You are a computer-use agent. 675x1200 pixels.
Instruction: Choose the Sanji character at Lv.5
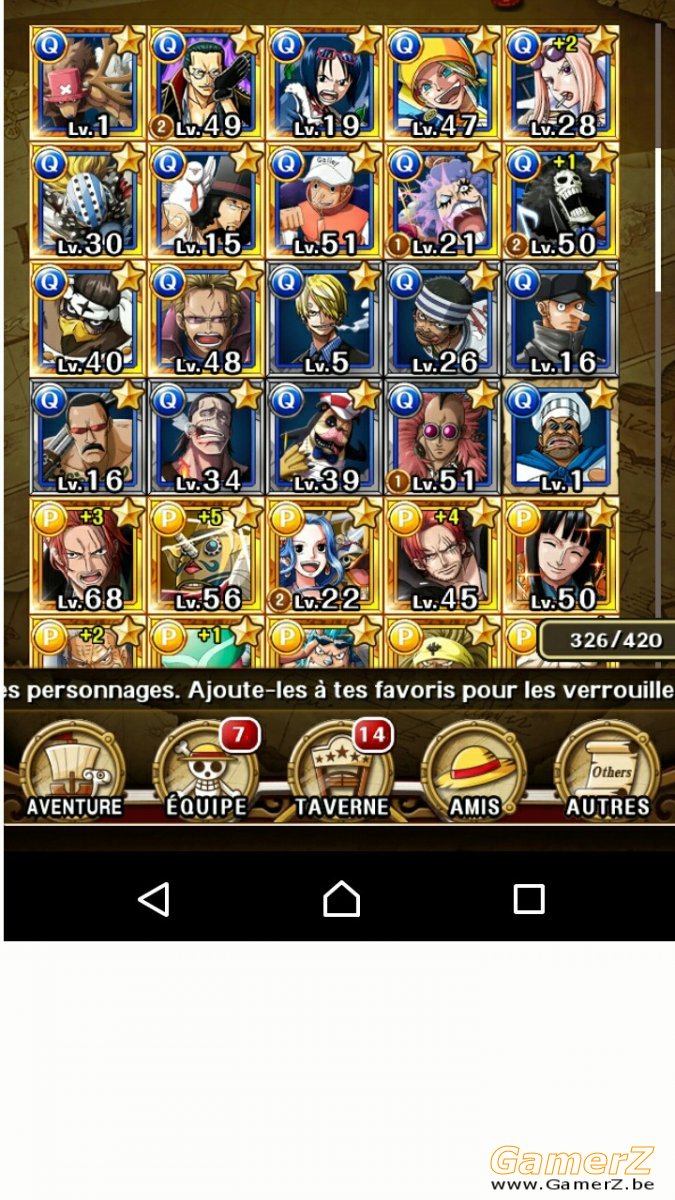324,320
